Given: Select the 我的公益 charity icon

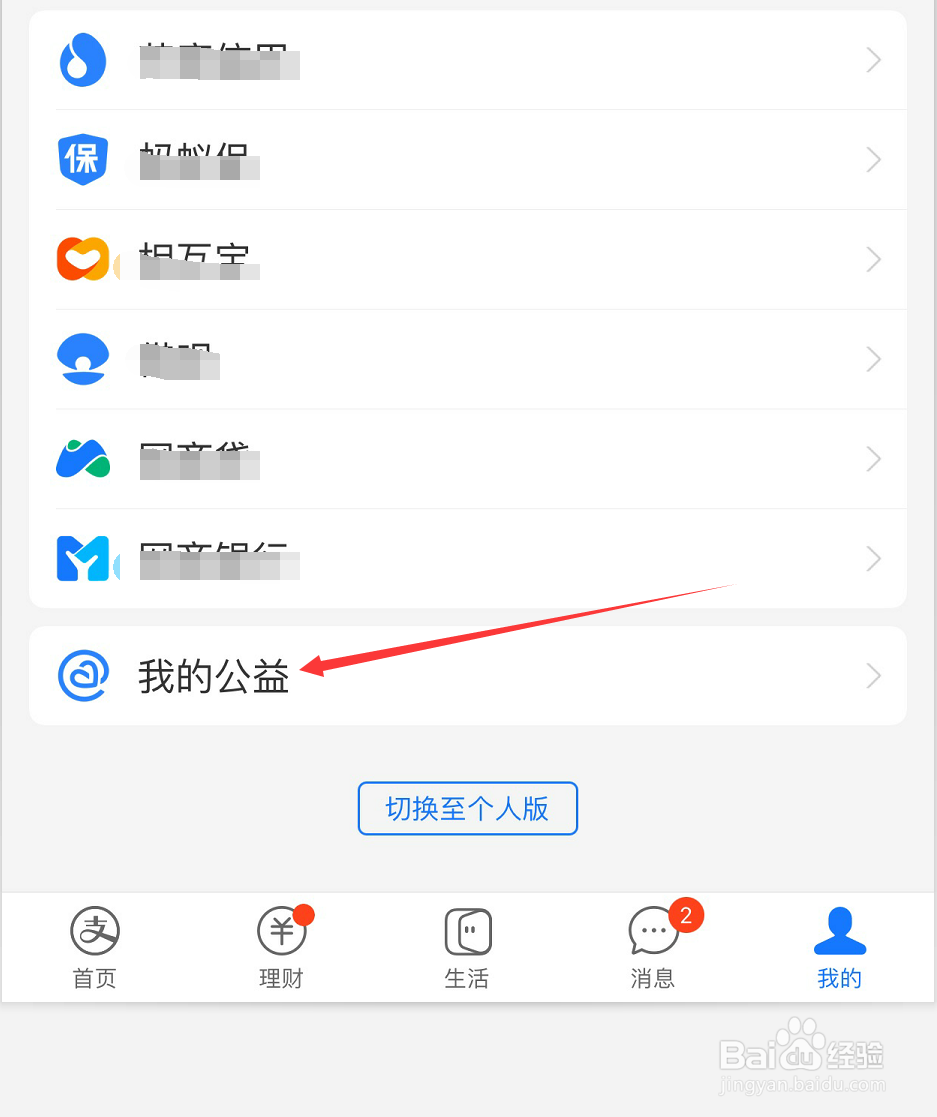Looking at the screenshot, I should 83,675.
